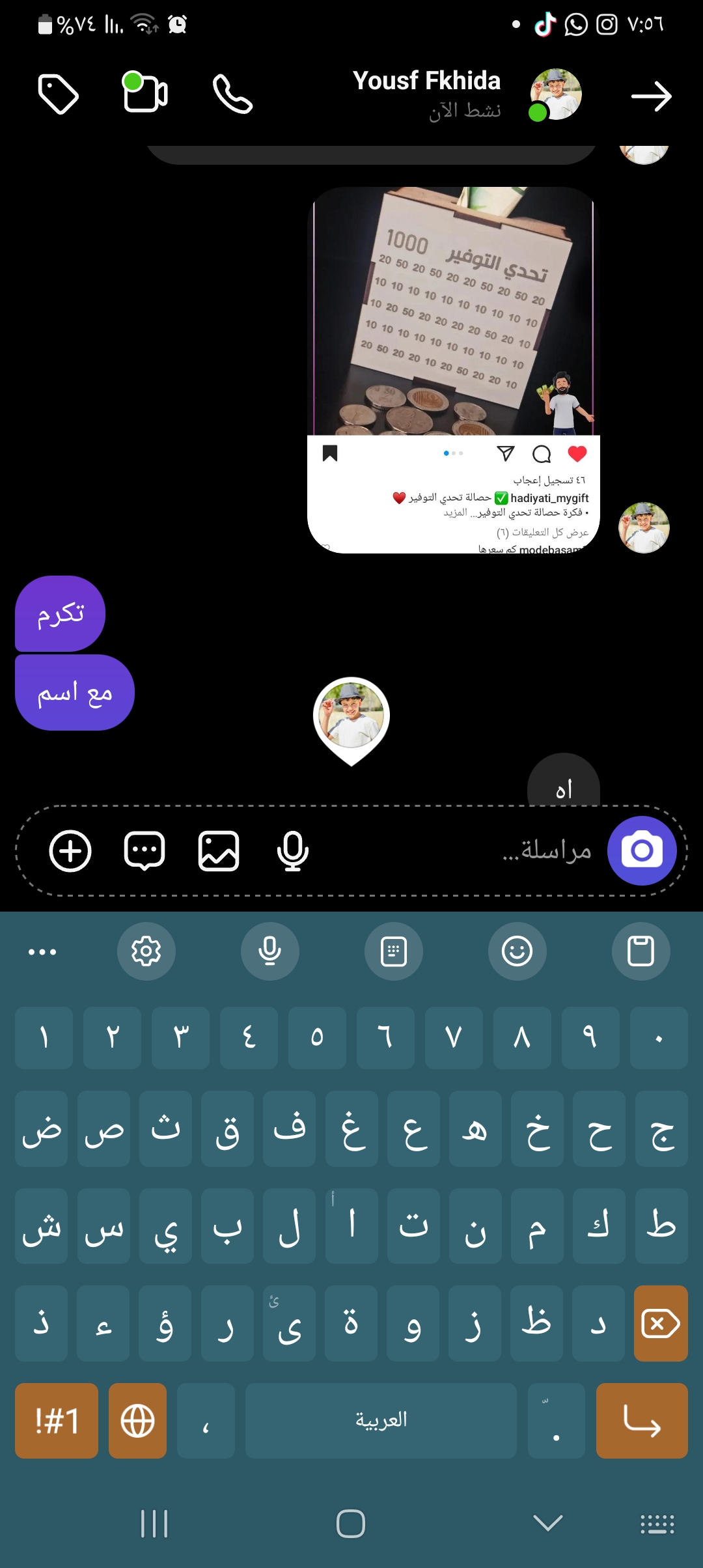Start a voice call with Yousf Fkhida
This screenshot has width=703, height=1568.
click(x=232, y=94)
